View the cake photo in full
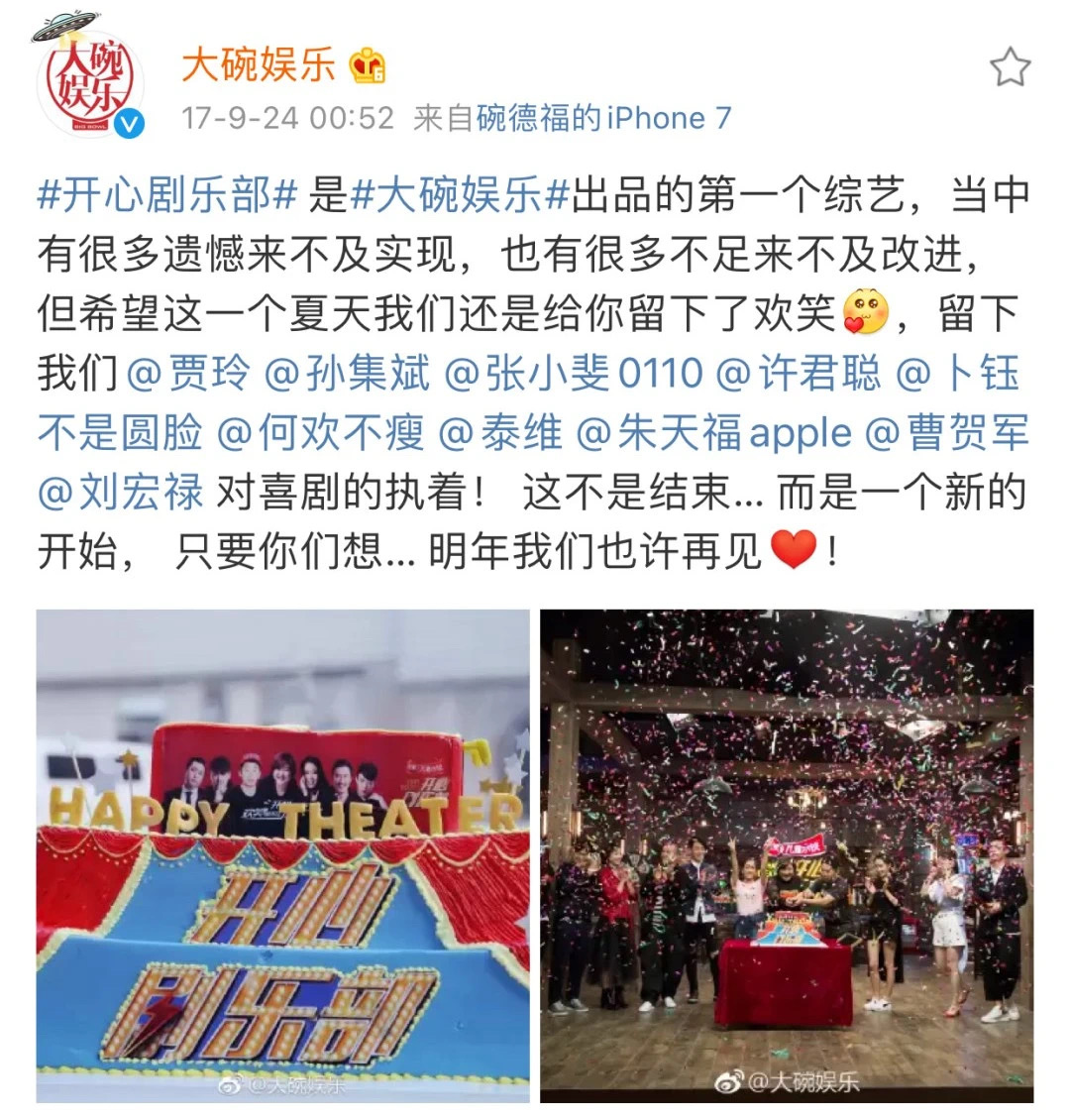This screenshot has width=1070, height=1120. tap(283, 855)
